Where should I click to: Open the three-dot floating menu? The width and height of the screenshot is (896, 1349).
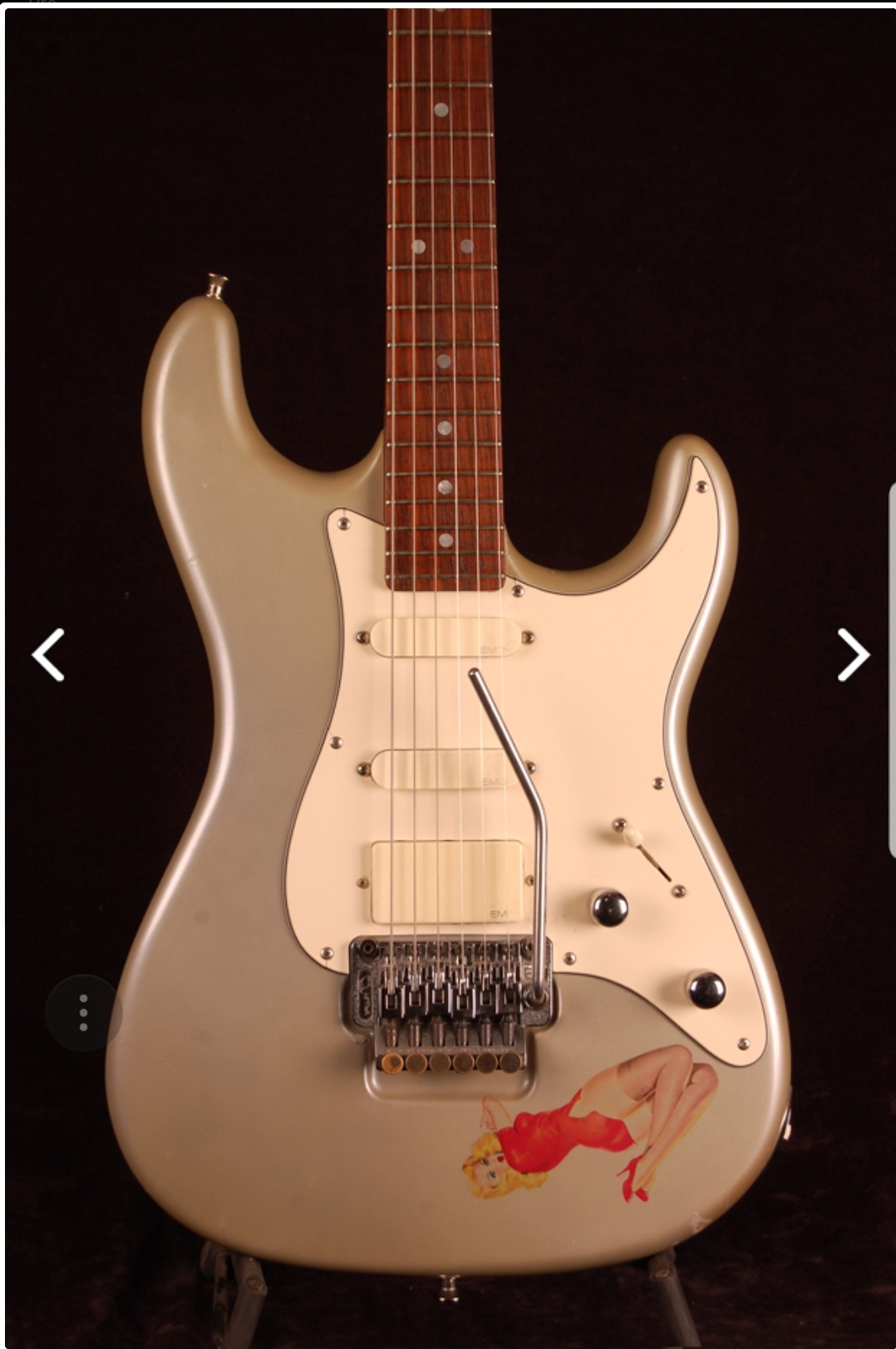[x=83, y=1013]
